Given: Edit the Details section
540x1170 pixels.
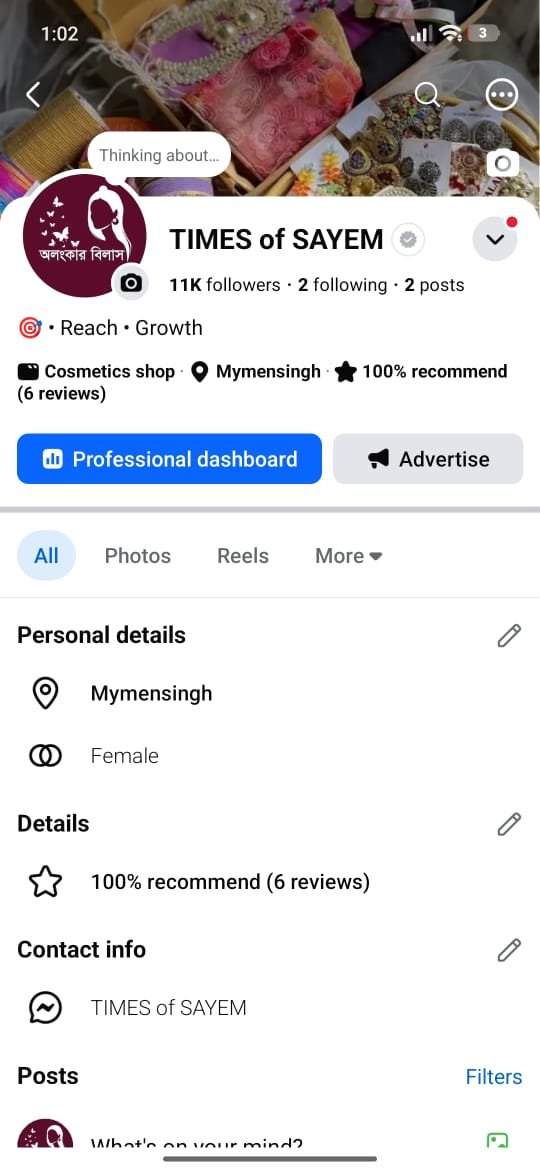Looking at the screenshot, I should point(509,824).
